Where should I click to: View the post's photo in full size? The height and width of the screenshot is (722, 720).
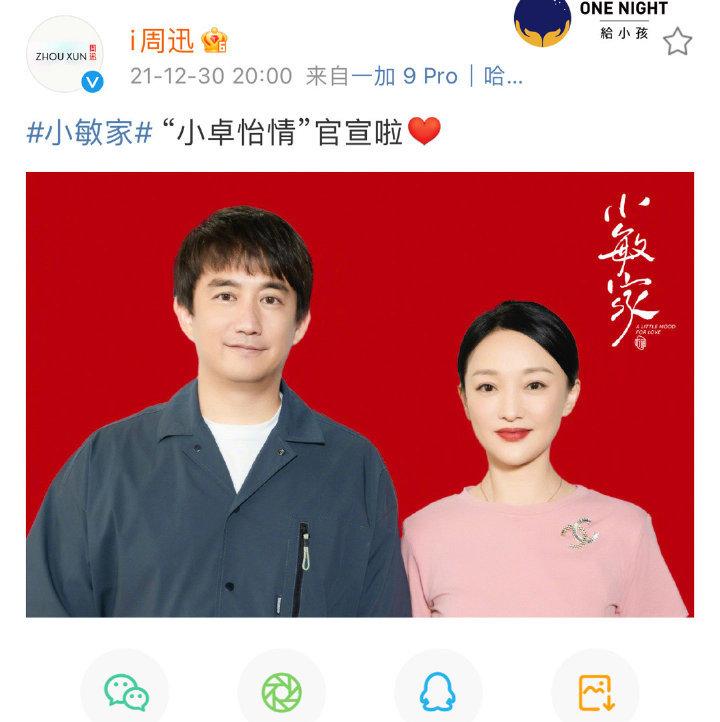[359, 394]
